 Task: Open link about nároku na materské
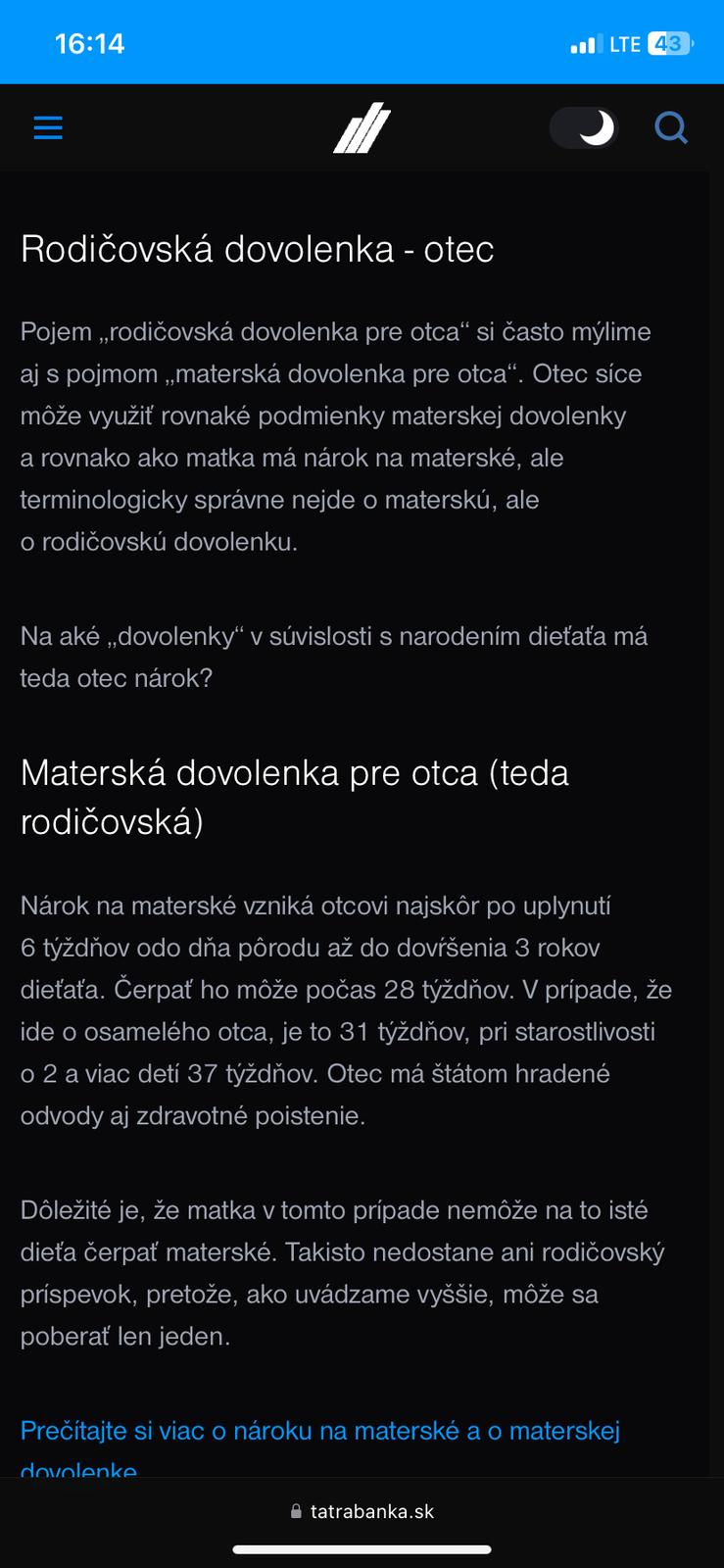click(x=319, y=1432)
